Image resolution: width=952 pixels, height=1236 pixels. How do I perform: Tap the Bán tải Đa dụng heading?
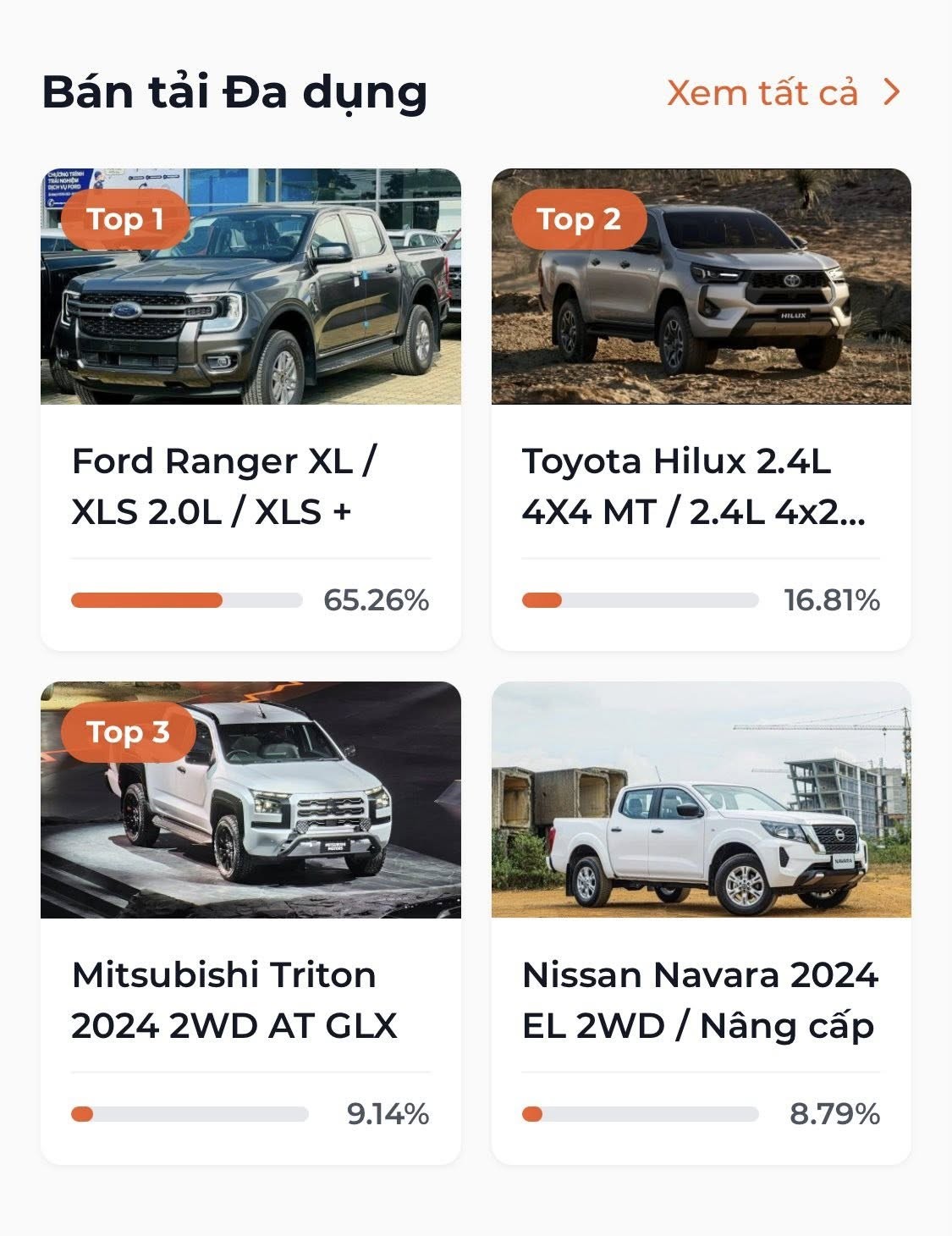(233, 93)
